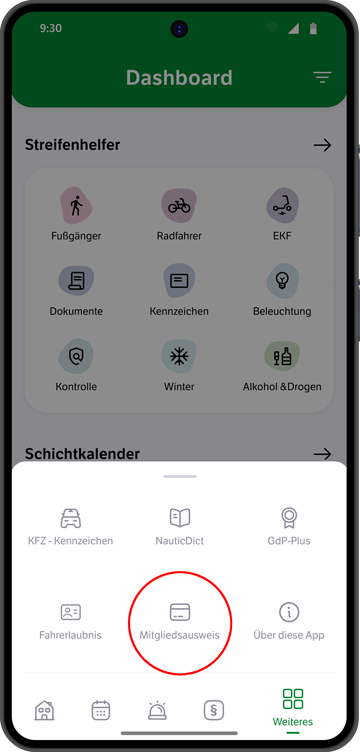Show Über diese App info
The image size is (360, 752).
pos(289,622)
